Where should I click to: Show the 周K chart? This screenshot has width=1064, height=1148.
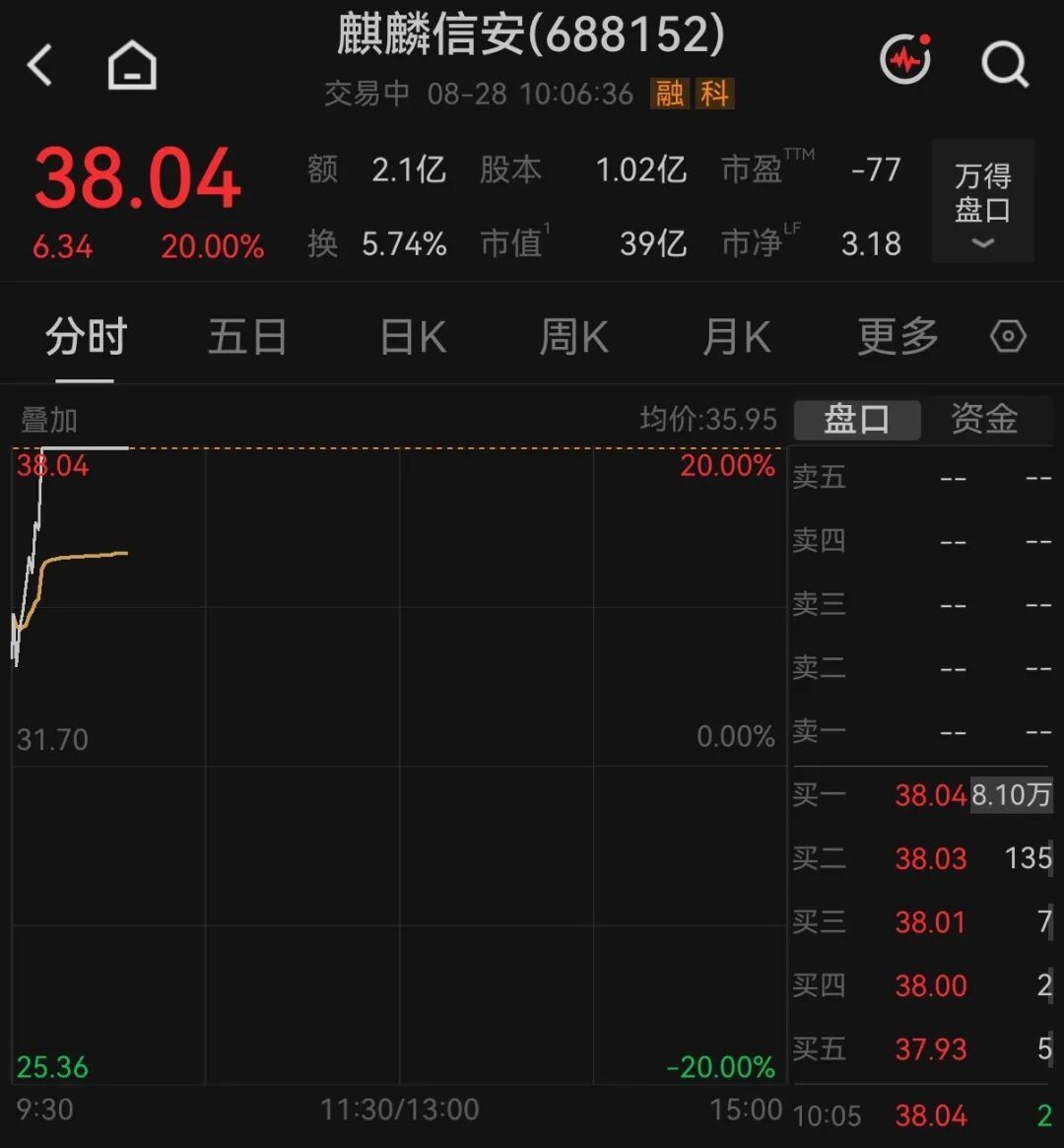point(573,337)
